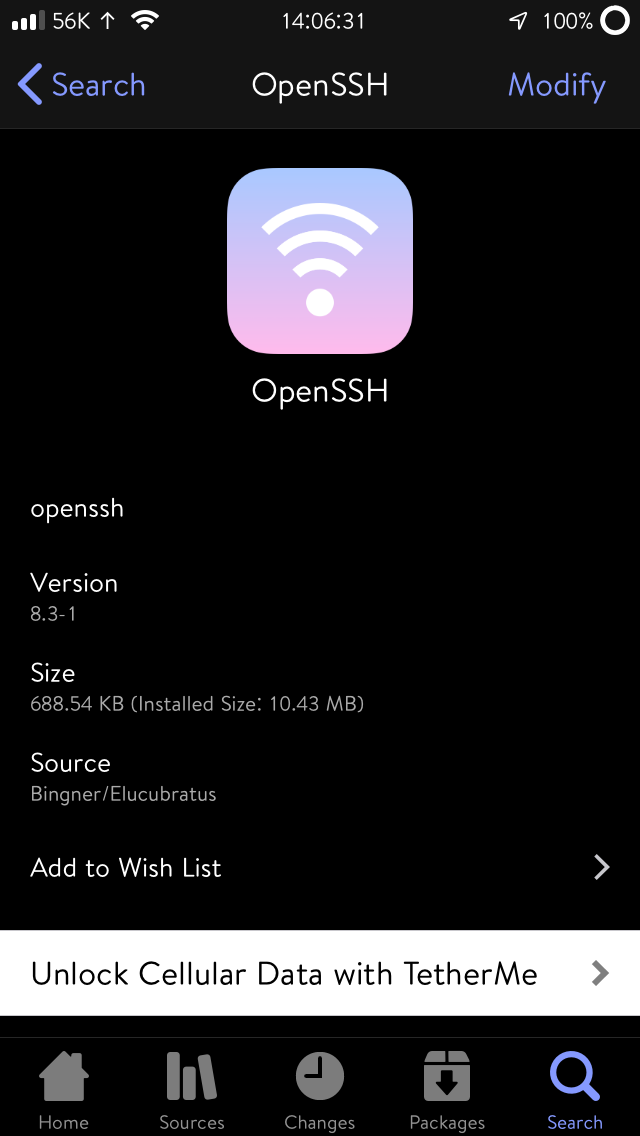Go back to Search

click(81, 85)
